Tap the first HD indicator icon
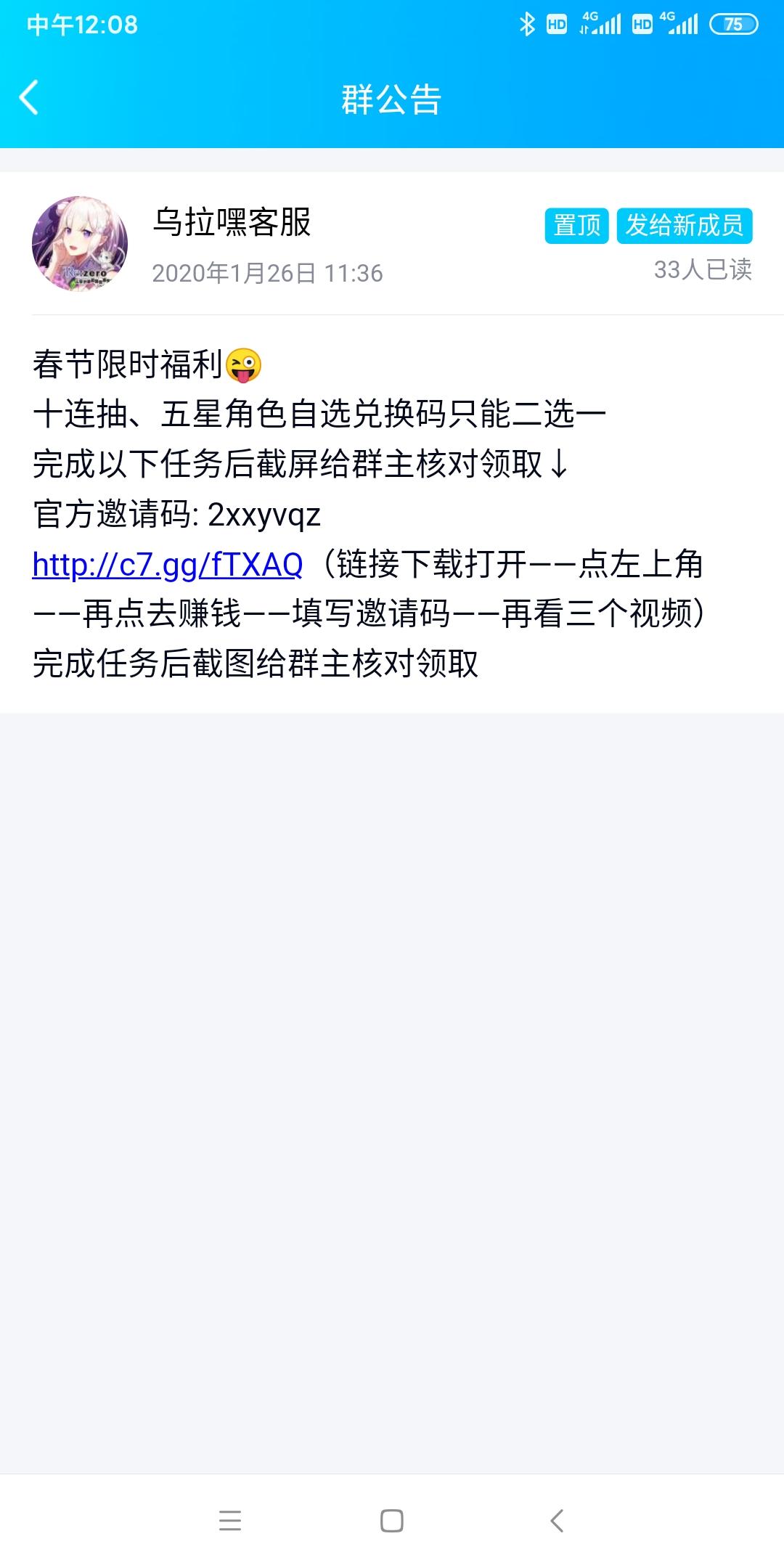 [x=558, y=24]
